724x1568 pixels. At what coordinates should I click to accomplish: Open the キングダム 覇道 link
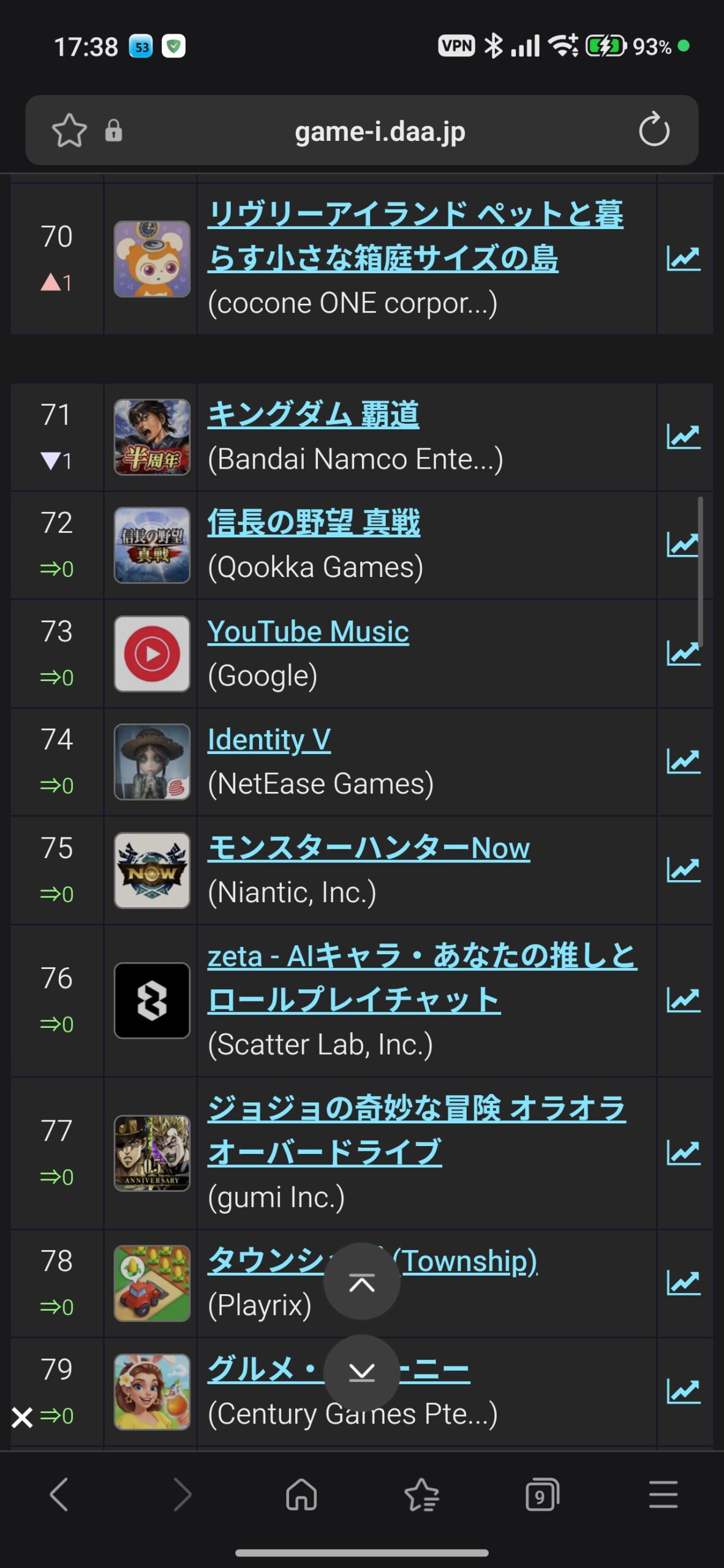point(313,415)
